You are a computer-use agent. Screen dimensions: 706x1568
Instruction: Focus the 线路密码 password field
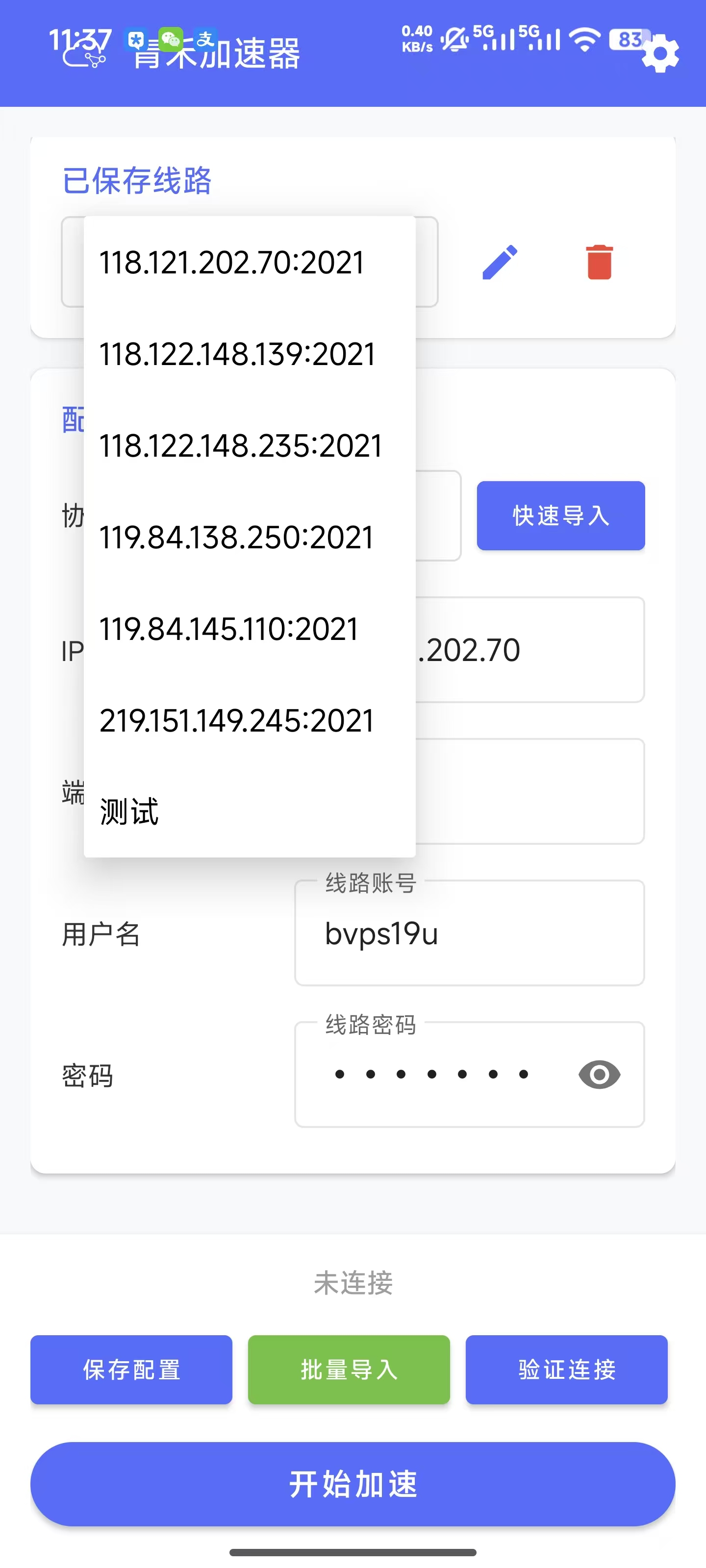coord(432,1075)
